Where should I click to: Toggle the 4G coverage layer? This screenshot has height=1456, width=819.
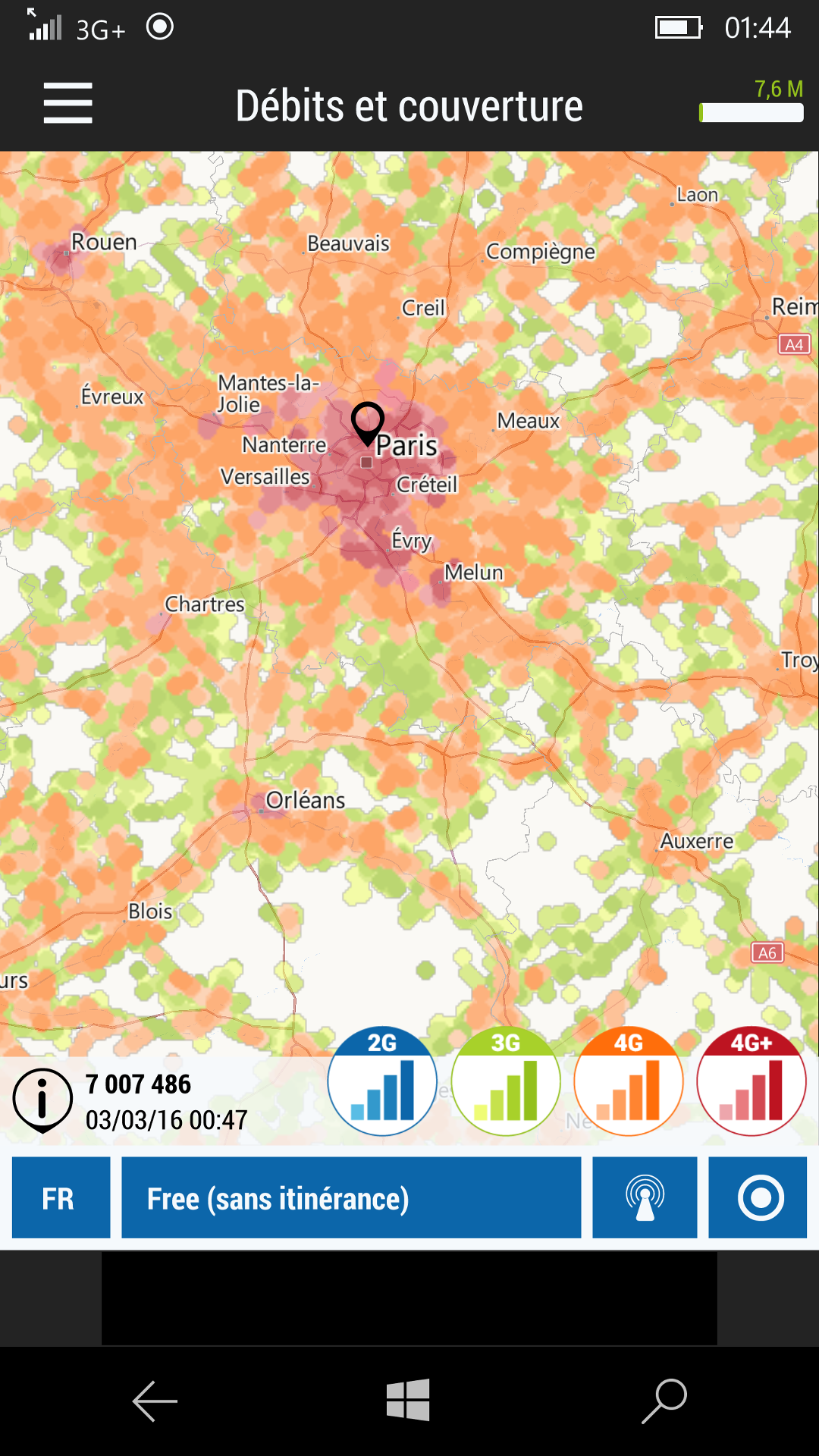click(629, 1081)
